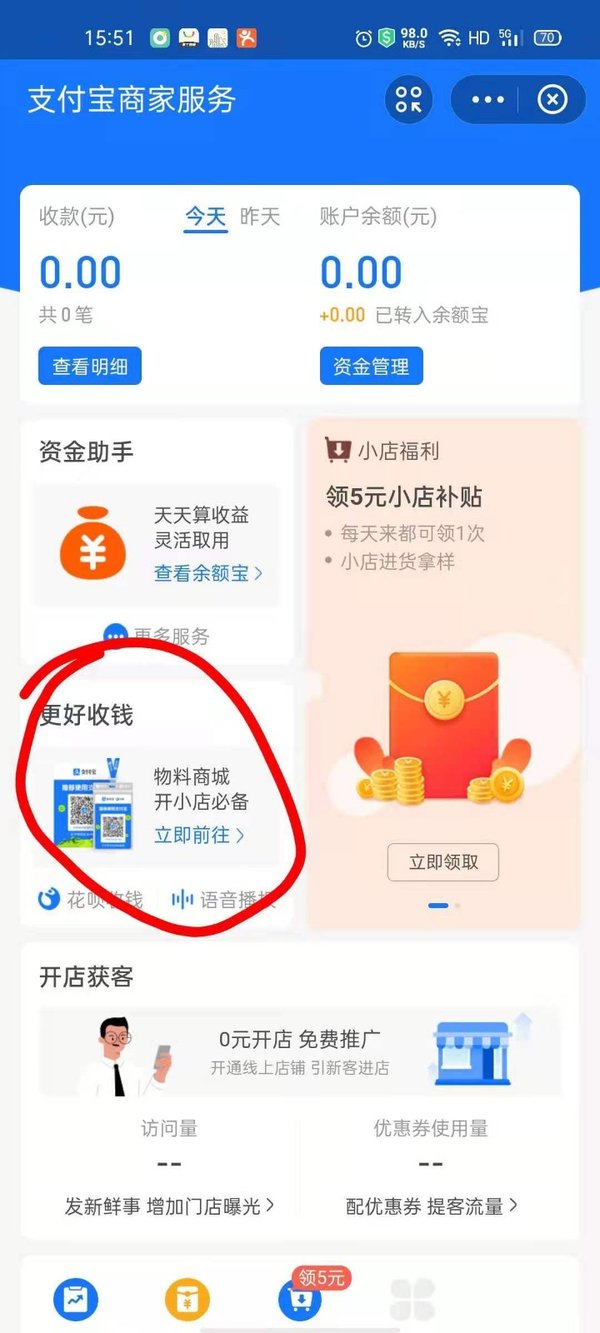Tap the orange ¥ icon at the bottom
This screenshot has height=1333, width=600.
187,1300
